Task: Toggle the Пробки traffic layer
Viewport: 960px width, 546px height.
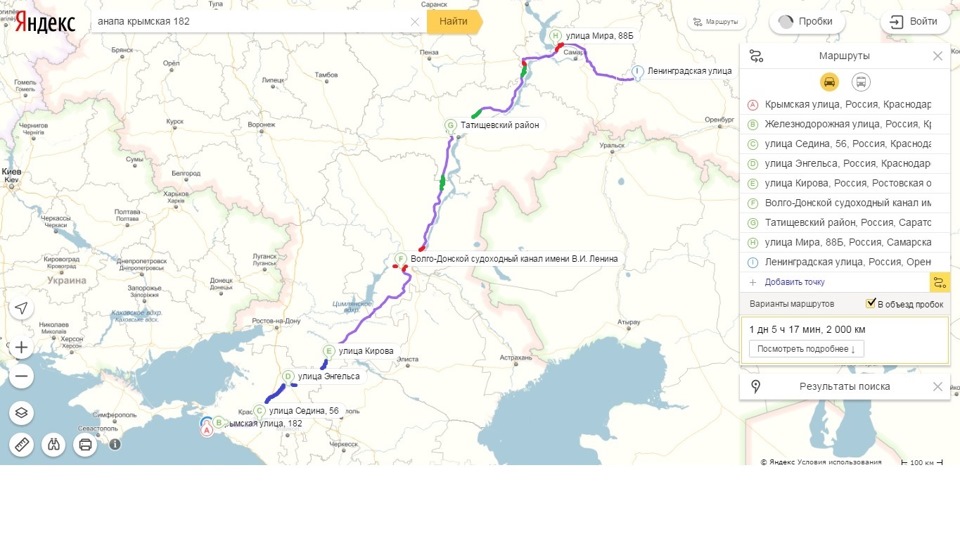Action: 806,22
